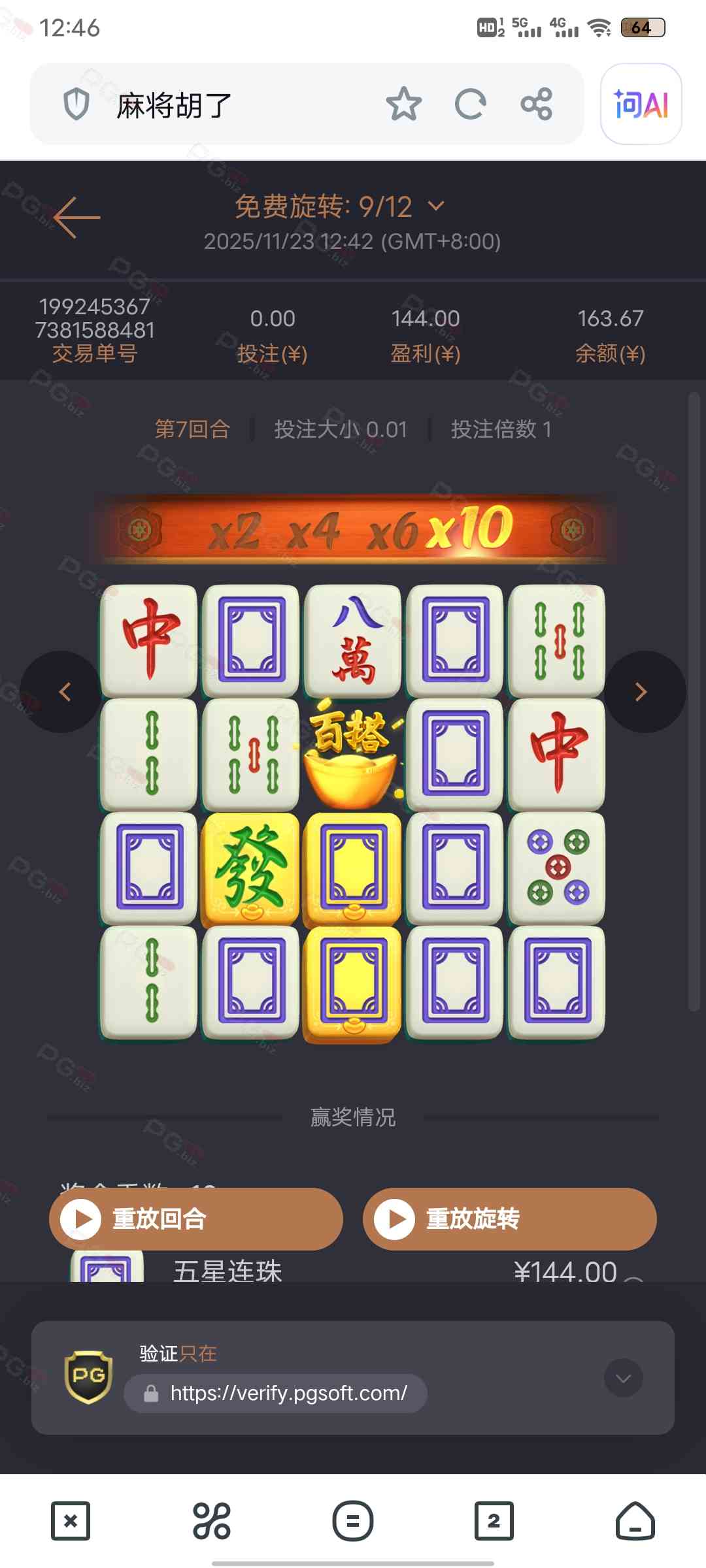The image size is (706, 1568).
Task: Replay the spin with 重放旋转
Action: [510, 1219]
